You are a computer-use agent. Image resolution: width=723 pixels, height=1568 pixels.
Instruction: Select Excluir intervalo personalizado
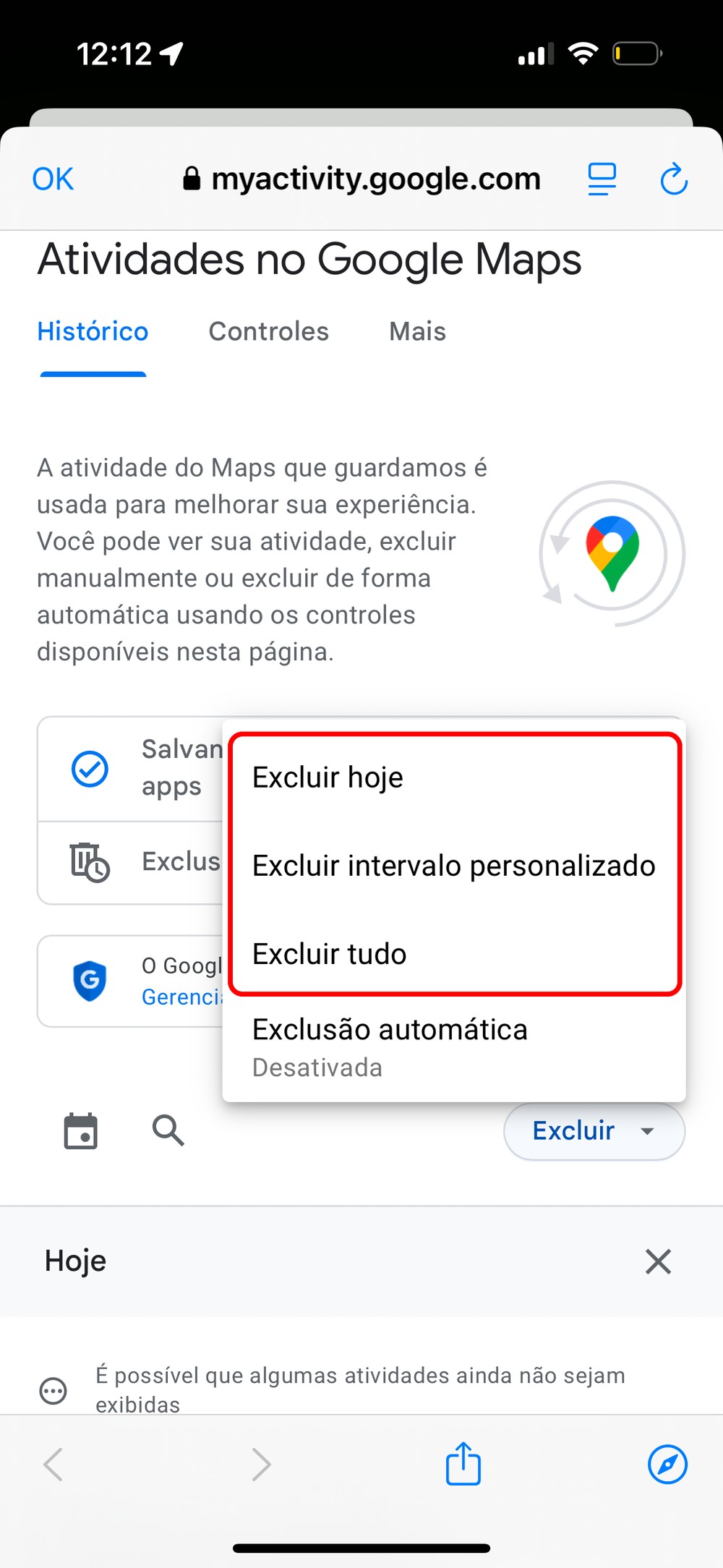coord(453,866)
